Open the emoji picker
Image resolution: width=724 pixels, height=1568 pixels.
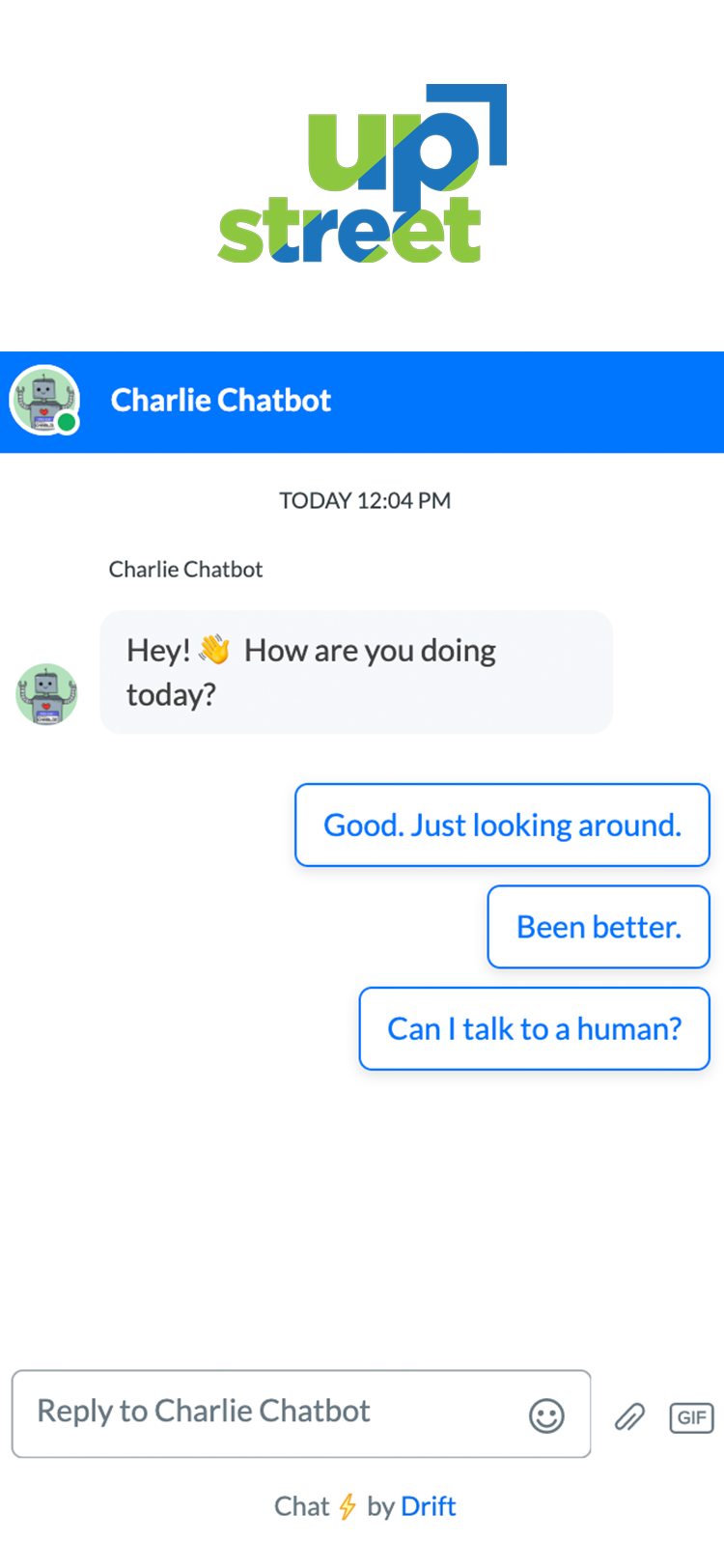[x=546, y=1416]
